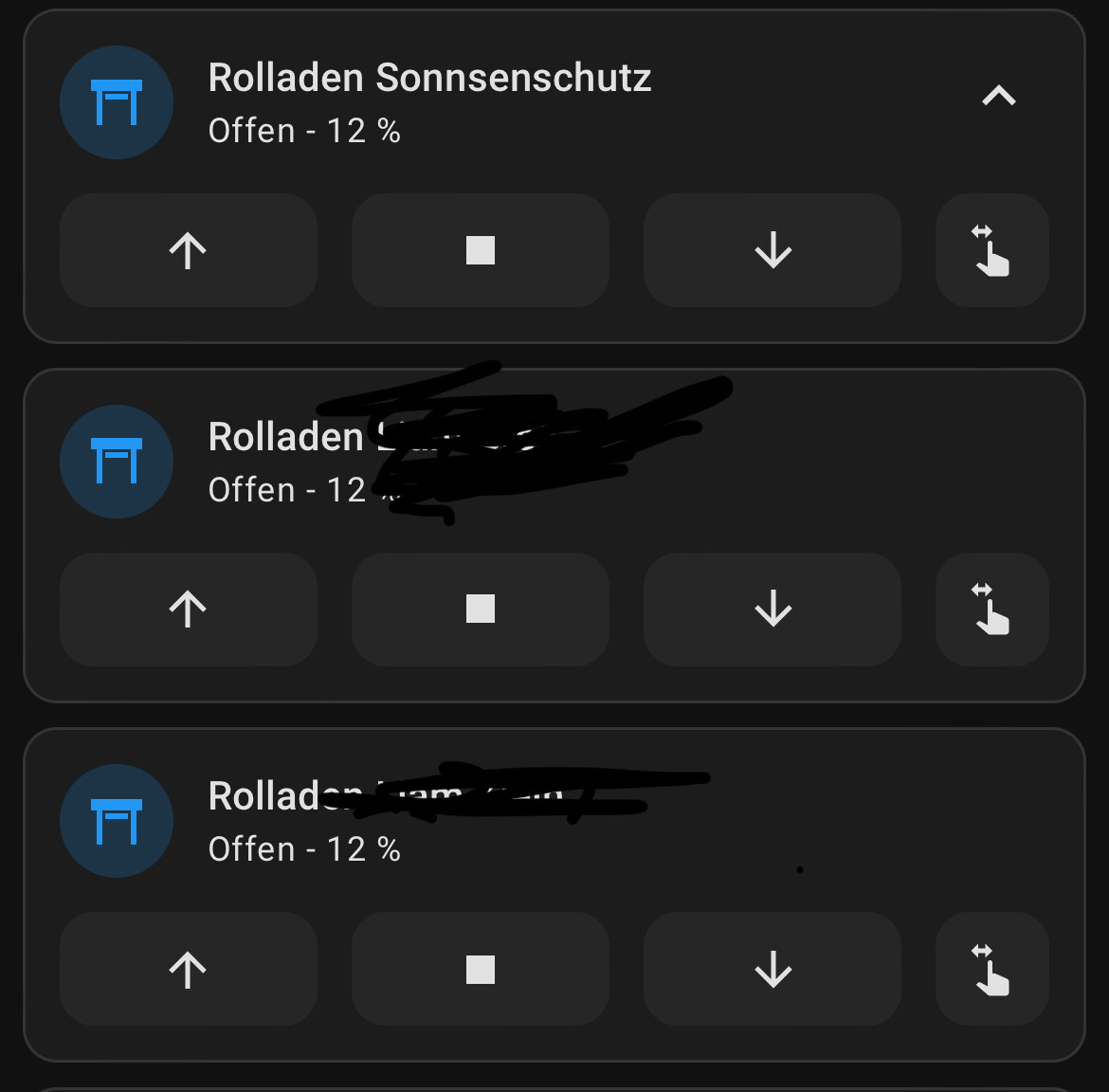This screenshot has height=1092, width=1109.
Task: Stop the shutter on the second Rolladen card
Action: click(x=480, y=609)
